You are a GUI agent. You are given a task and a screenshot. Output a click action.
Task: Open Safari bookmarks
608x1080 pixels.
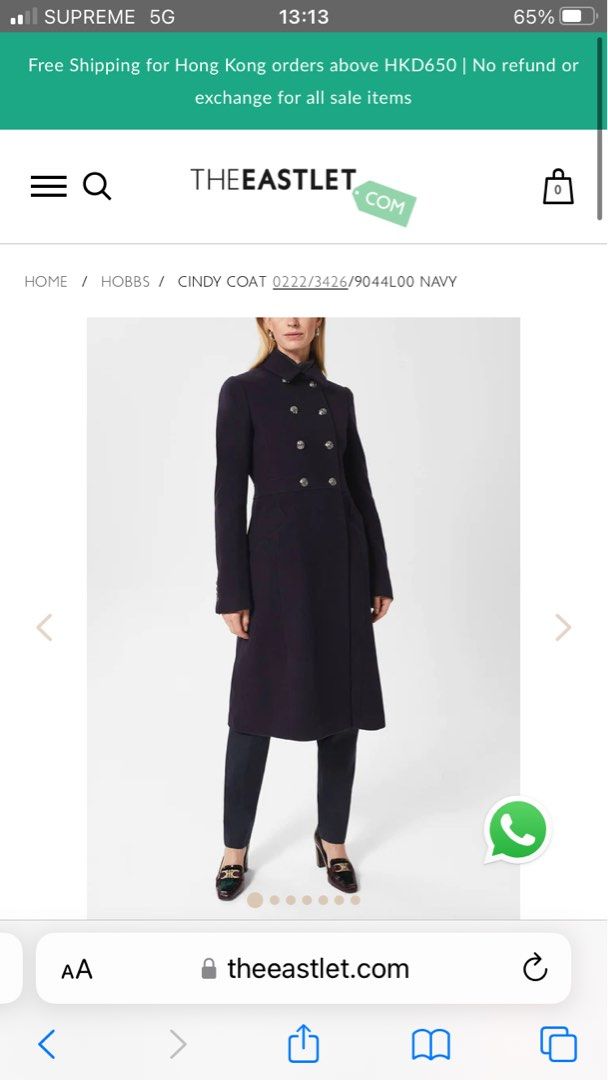pos(431,1045)
